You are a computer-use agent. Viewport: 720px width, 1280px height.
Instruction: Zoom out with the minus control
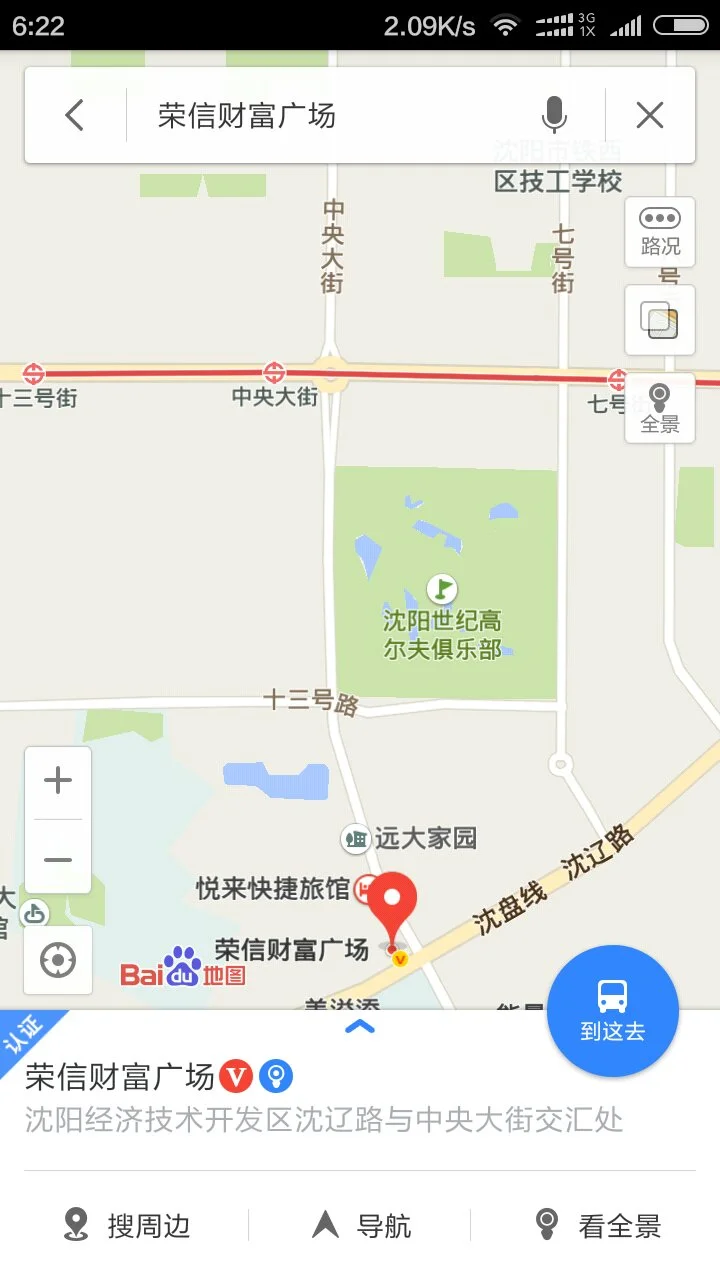(x=57, y=858)
